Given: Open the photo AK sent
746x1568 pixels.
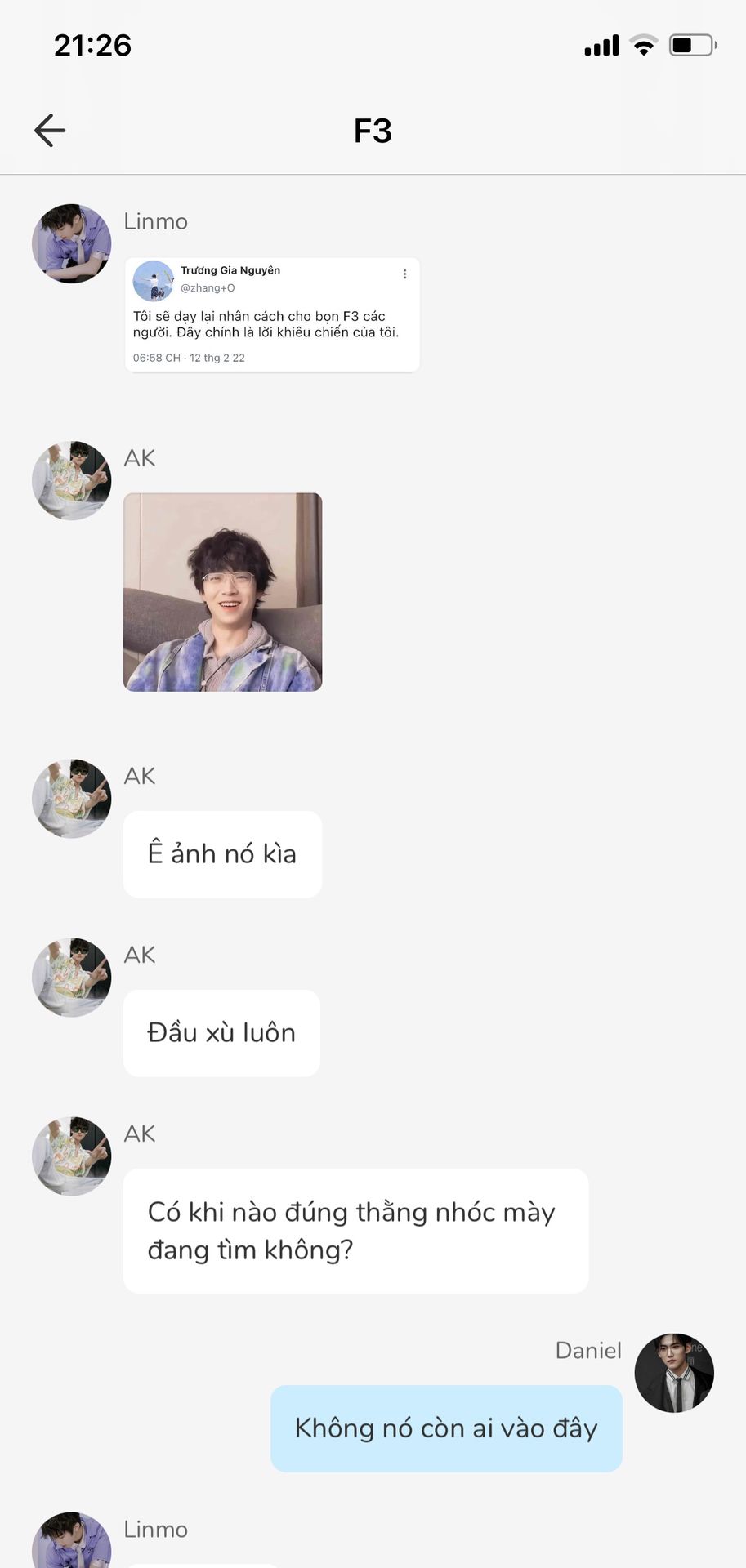Looking at the screenshot, I should tap(222, 592).
